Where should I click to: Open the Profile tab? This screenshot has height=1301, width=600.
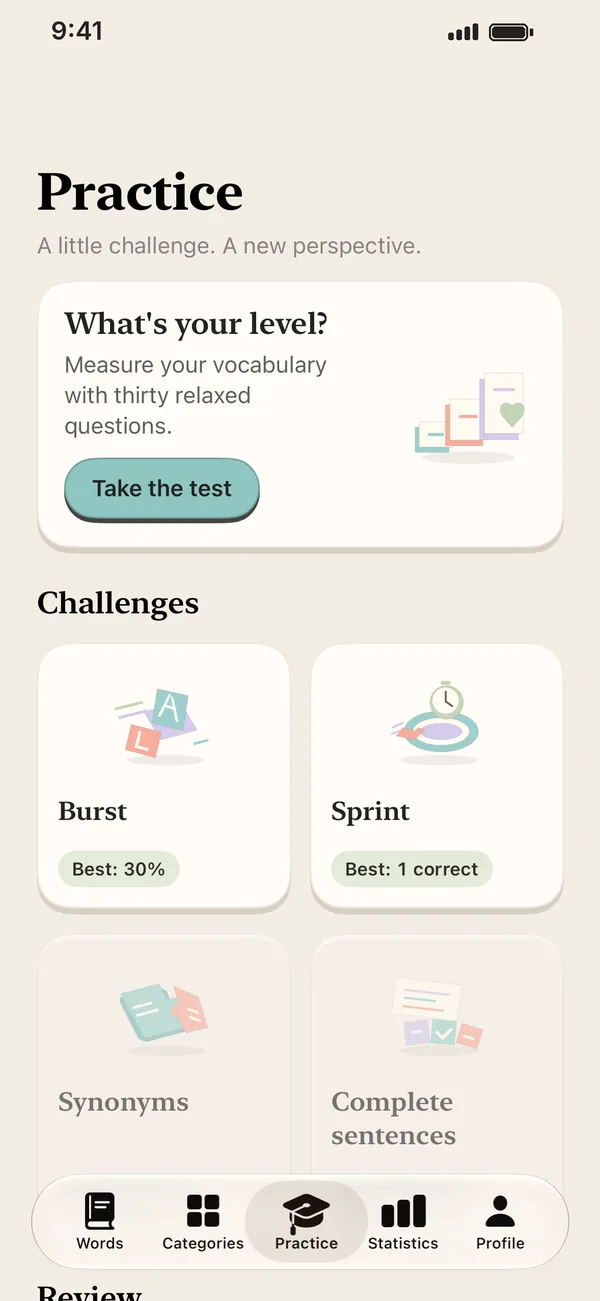[x=500, y=1222]
